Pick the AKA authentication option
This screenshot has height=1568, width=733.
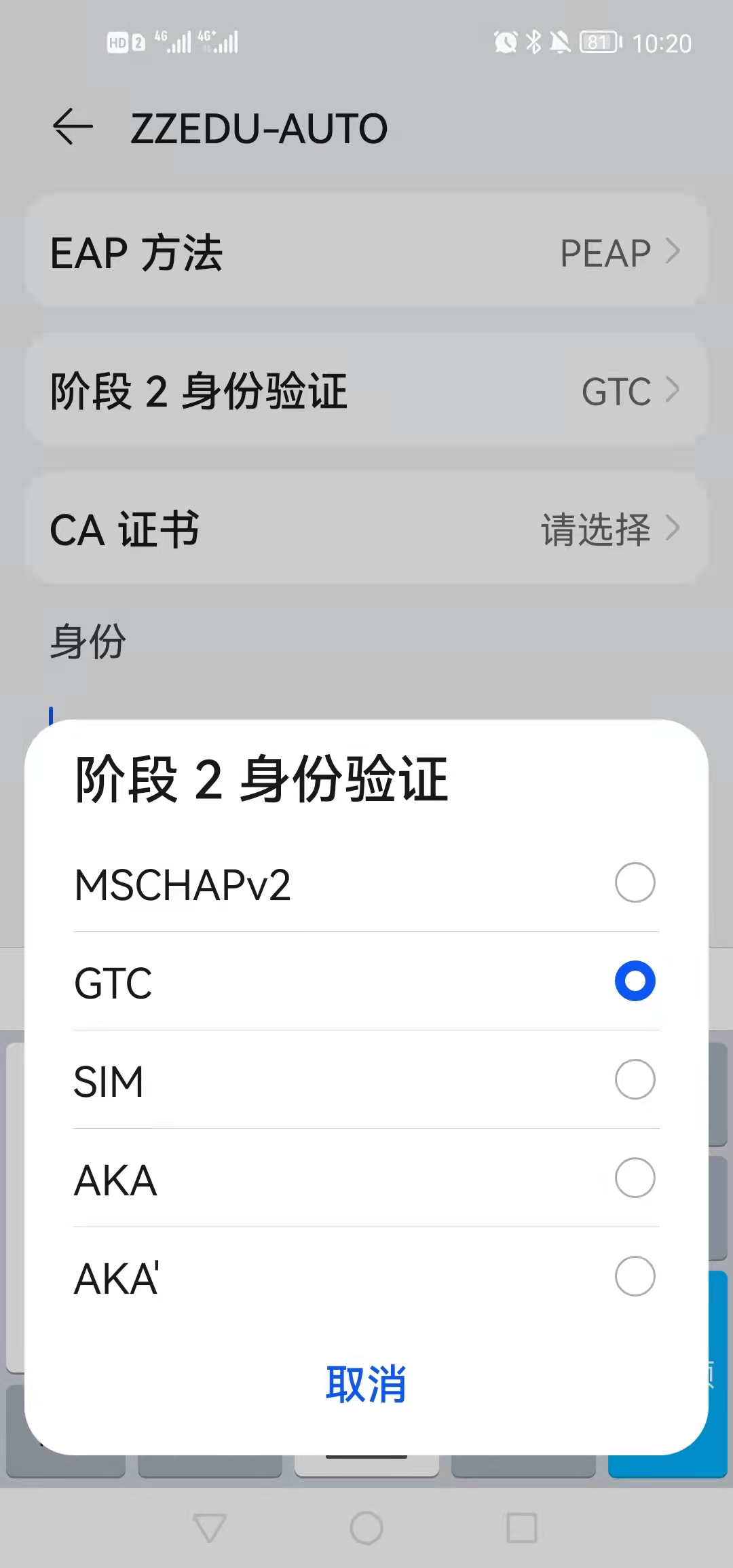pos(635,1178)
